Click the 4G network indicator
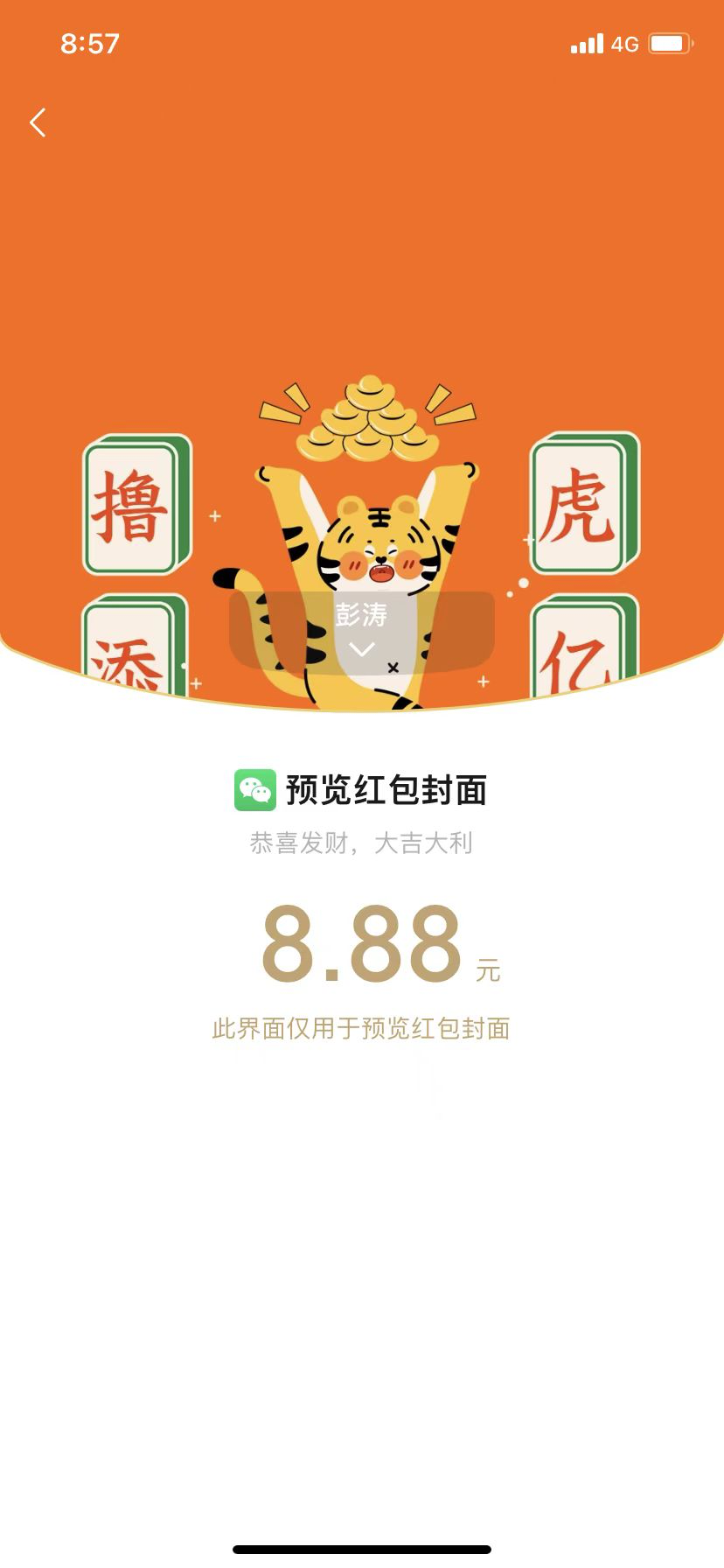The width and height of the screenshot is (724, 1568). point(624,43)
